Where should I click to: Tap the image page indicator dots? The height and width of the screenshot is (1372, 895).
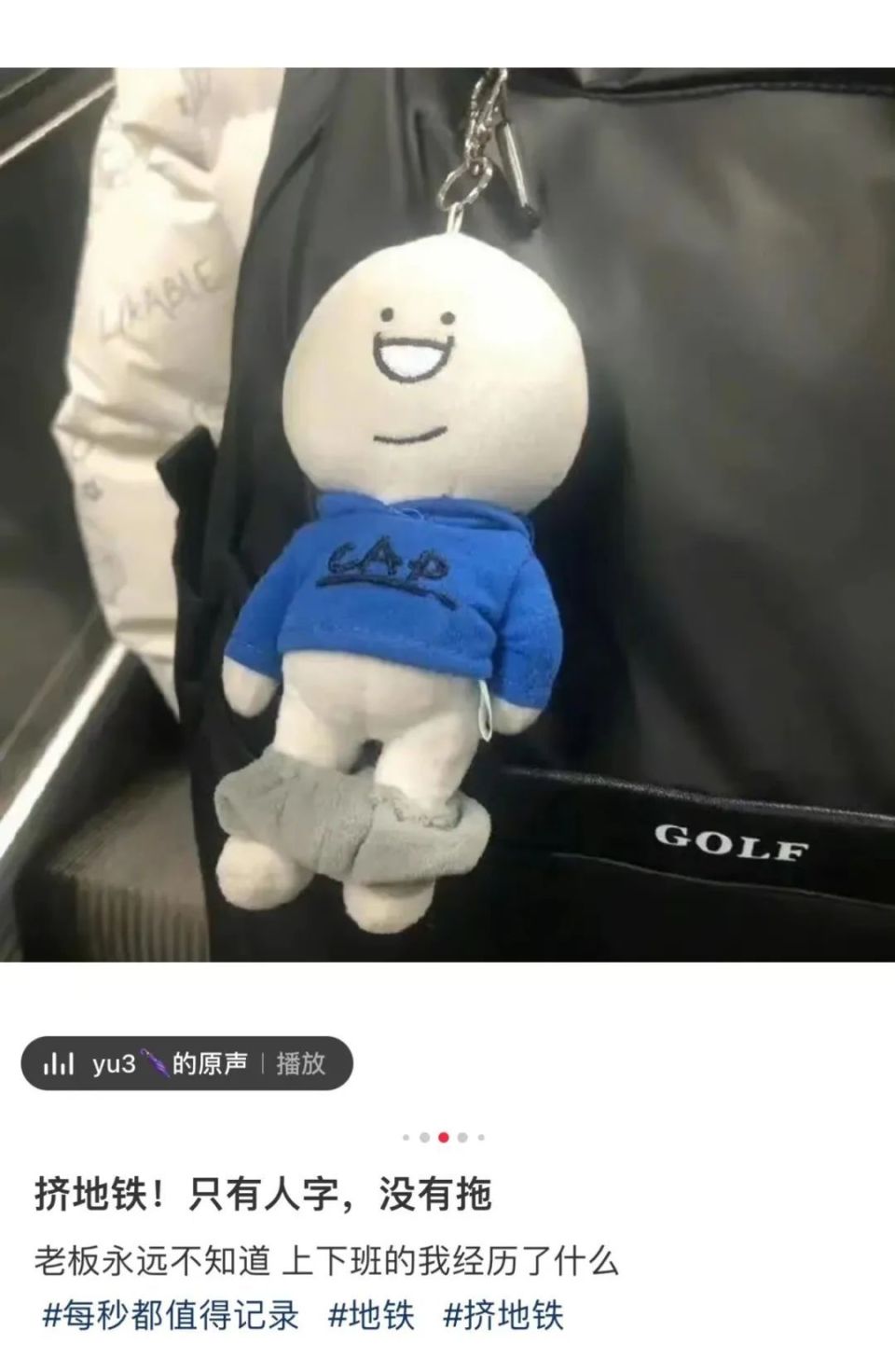click(x=443, y=1137)
